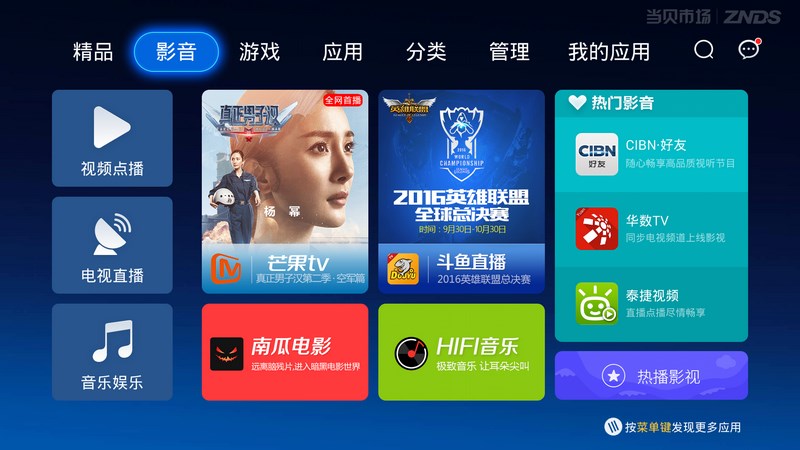800x450 pixels.
Task: Open the 我的应用 tab
Action: pyautogui.click(x=609, y=52)
